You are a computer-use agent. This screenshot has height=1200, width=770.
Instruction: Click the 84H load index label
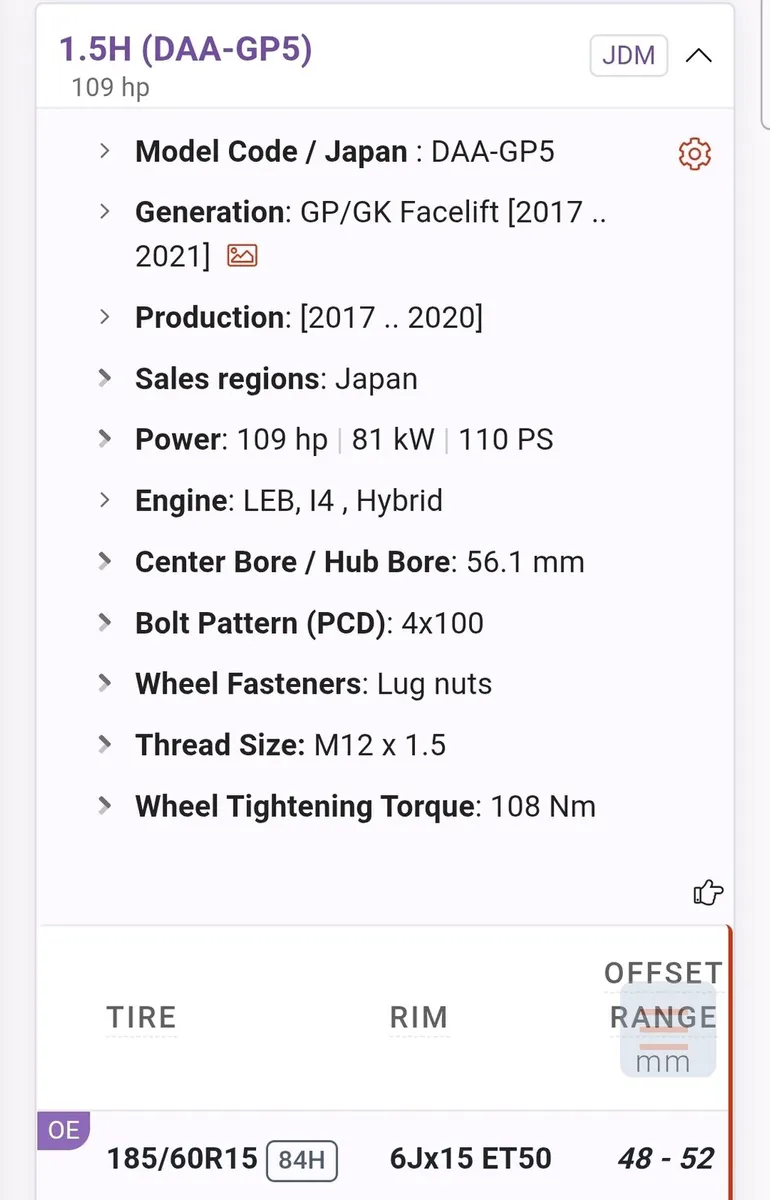click(x=303, y=1160)
